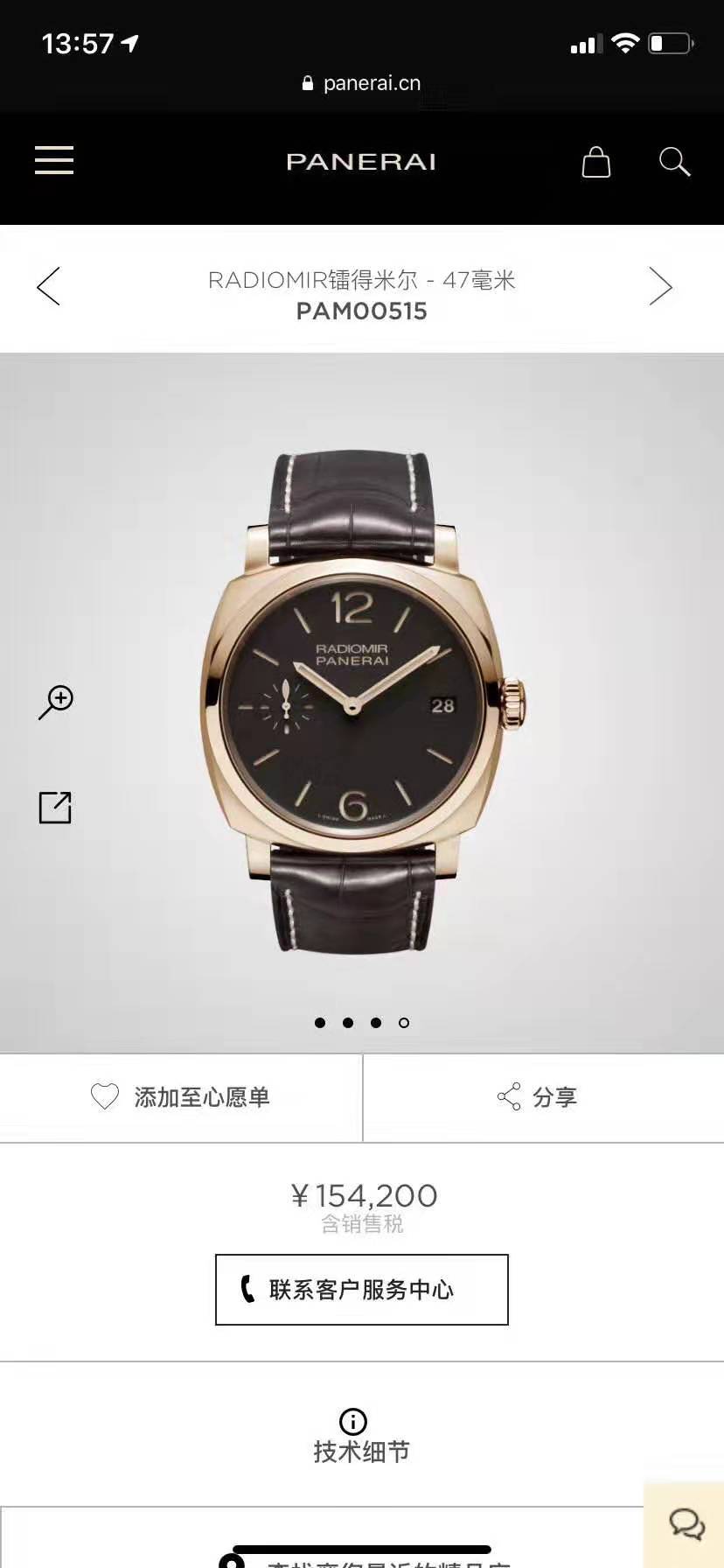Go to the previous watch model

click(49, 286)
